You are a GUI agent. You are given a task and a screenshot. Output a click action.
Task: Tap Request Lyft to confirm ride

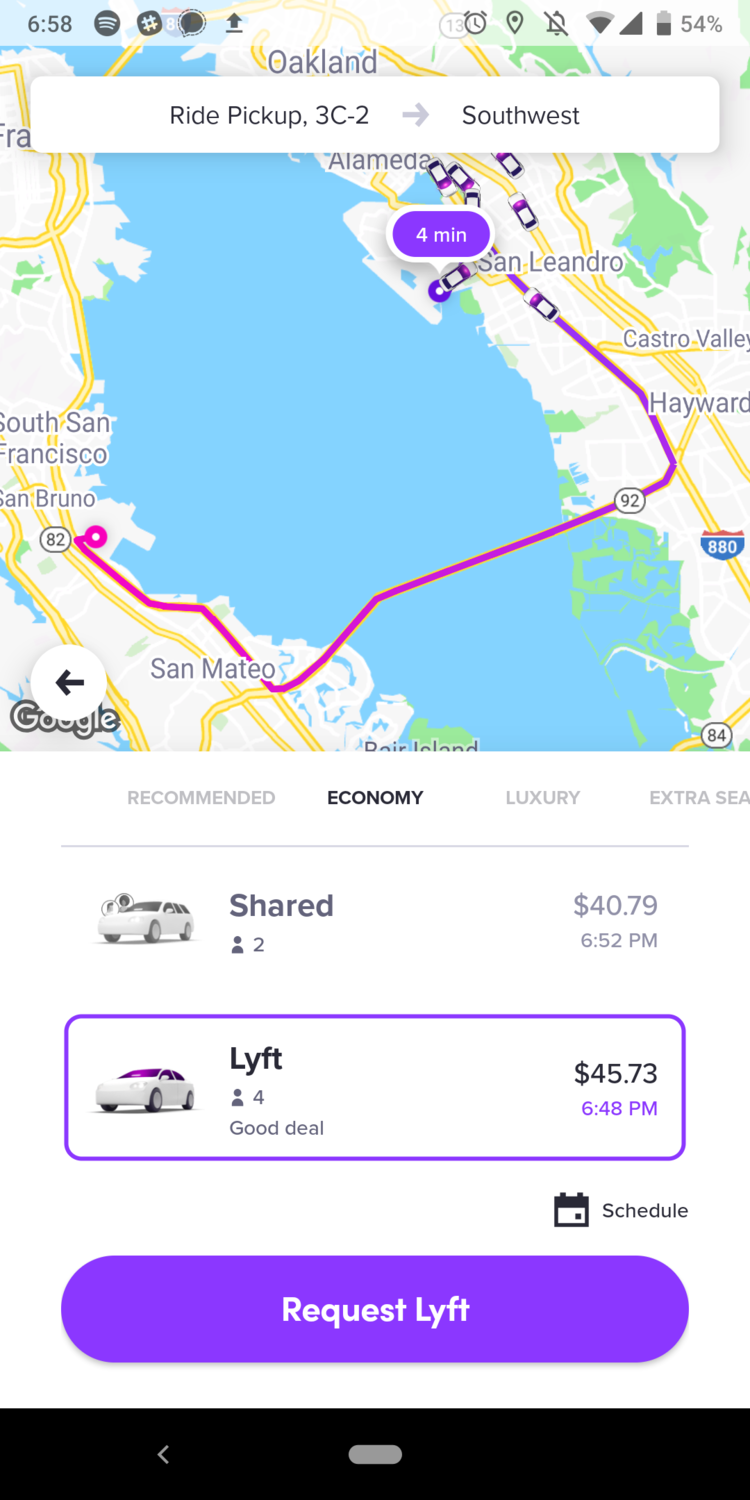click(x=375, y=1309)
